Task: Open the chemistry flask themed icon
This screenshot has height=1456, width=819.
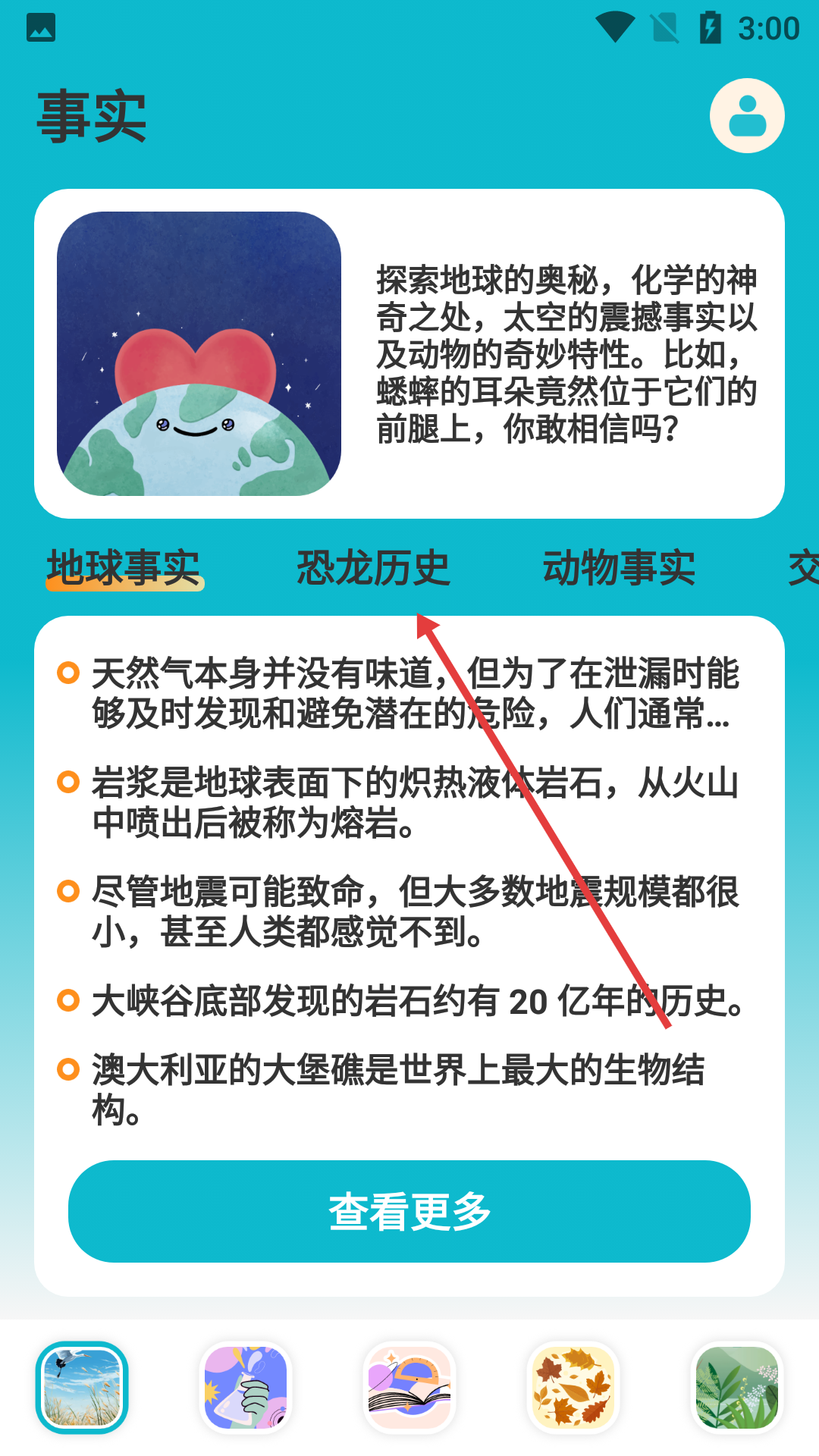Action: coord(246,1387)
